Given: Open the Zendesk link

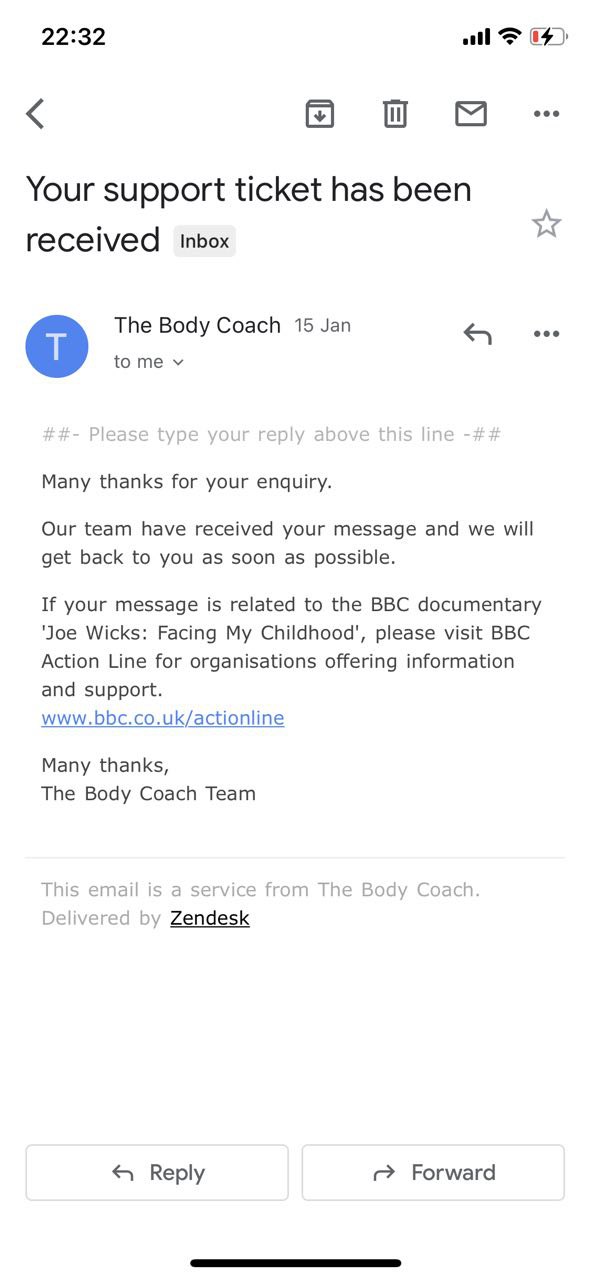Looking at the screenshot, I should 210,918.
